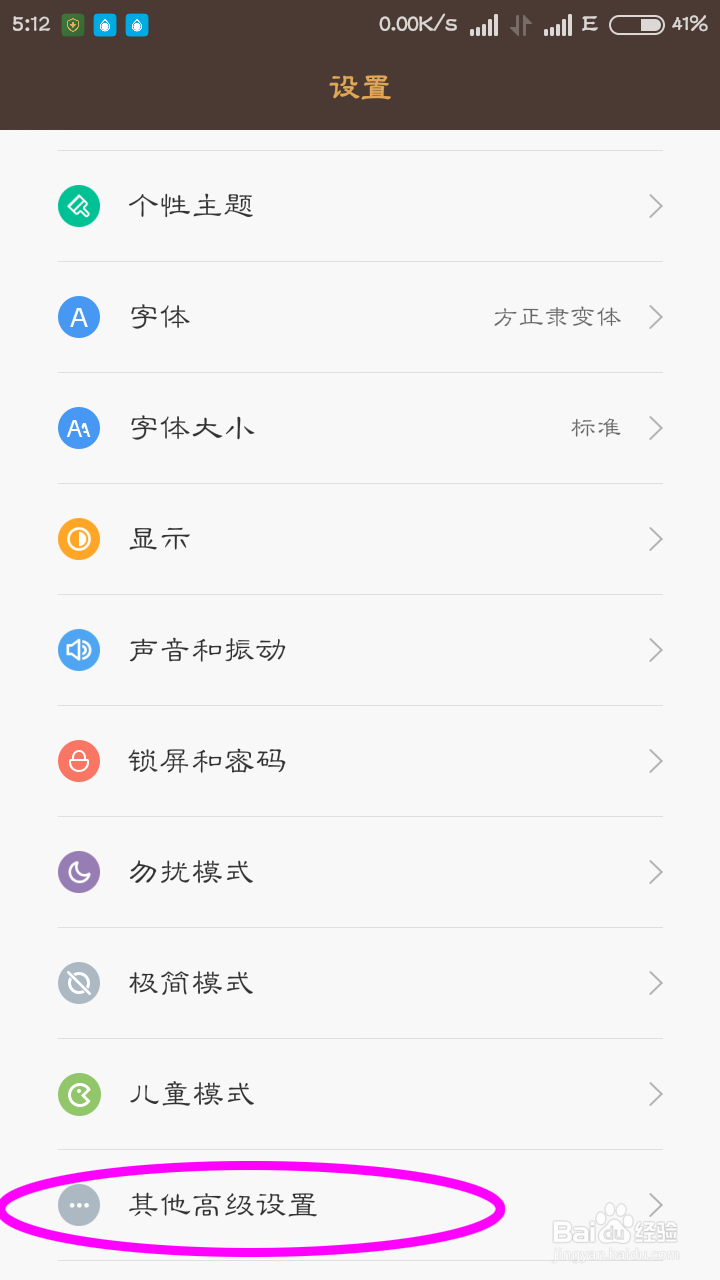
Task: Click the 设置 title bar
Action: click(x=360, y=88)
